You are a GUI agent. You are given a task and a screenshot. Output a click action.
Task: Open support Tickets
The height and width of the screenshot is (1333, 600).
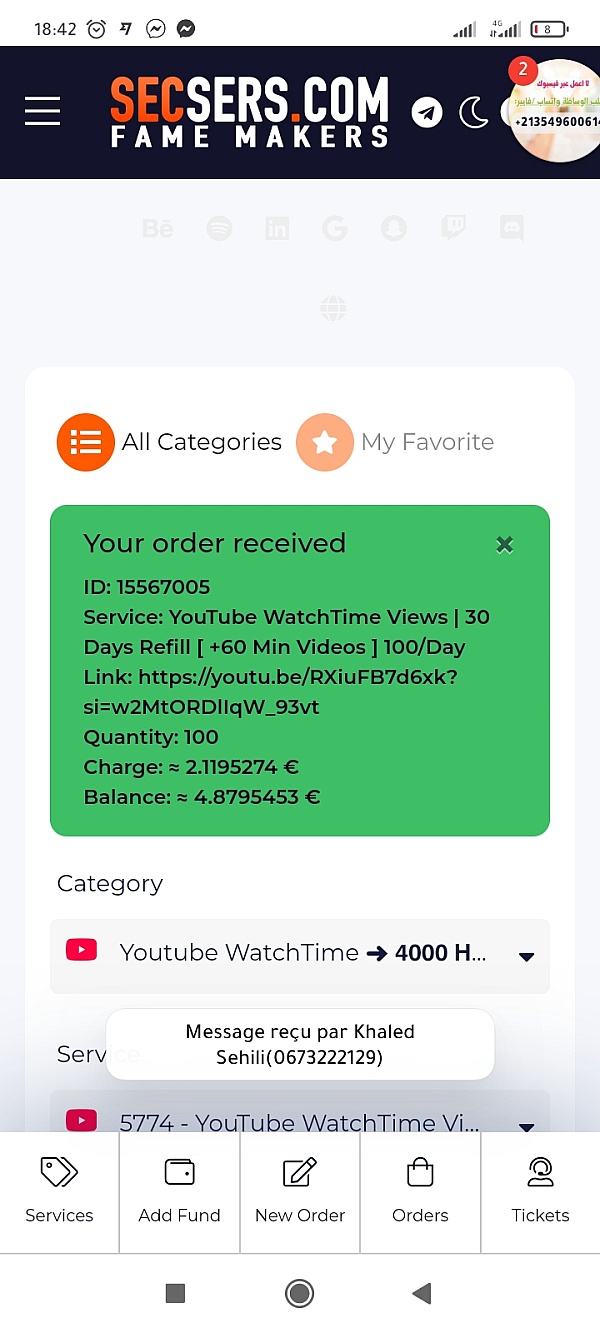click(540, 1192)
